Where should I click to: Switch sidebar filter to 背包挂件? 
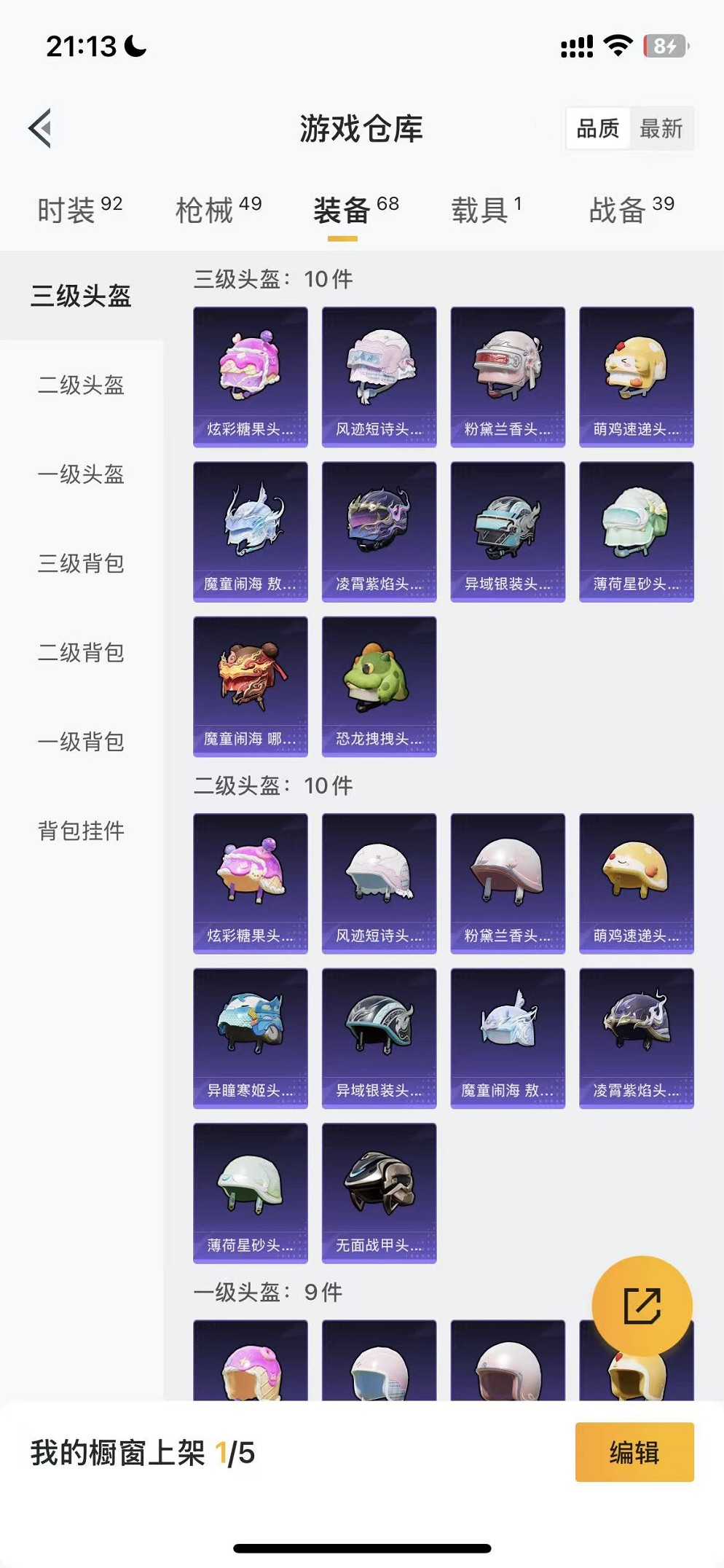(x=81, y=830)
